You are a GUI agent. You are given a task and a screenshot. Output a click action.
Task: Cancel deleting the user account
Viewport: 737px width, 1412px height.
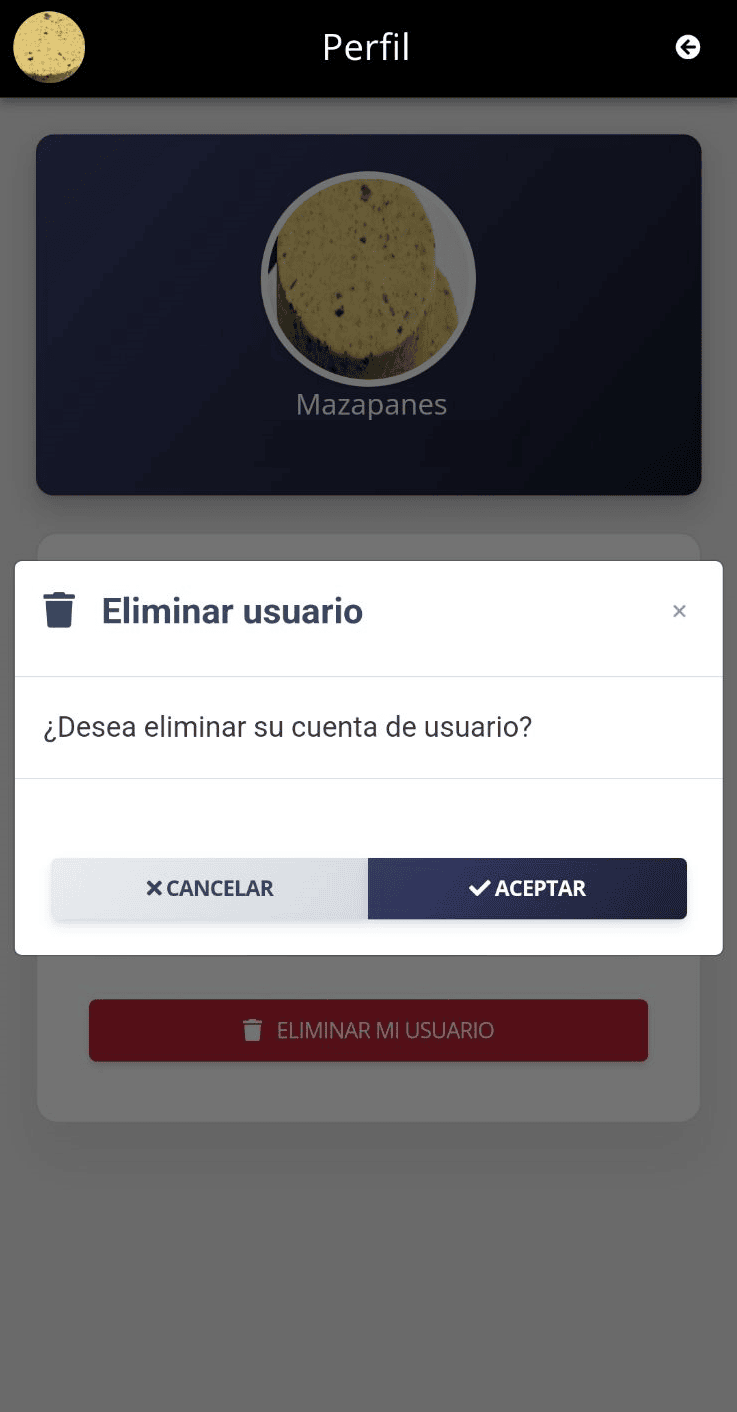210,888
